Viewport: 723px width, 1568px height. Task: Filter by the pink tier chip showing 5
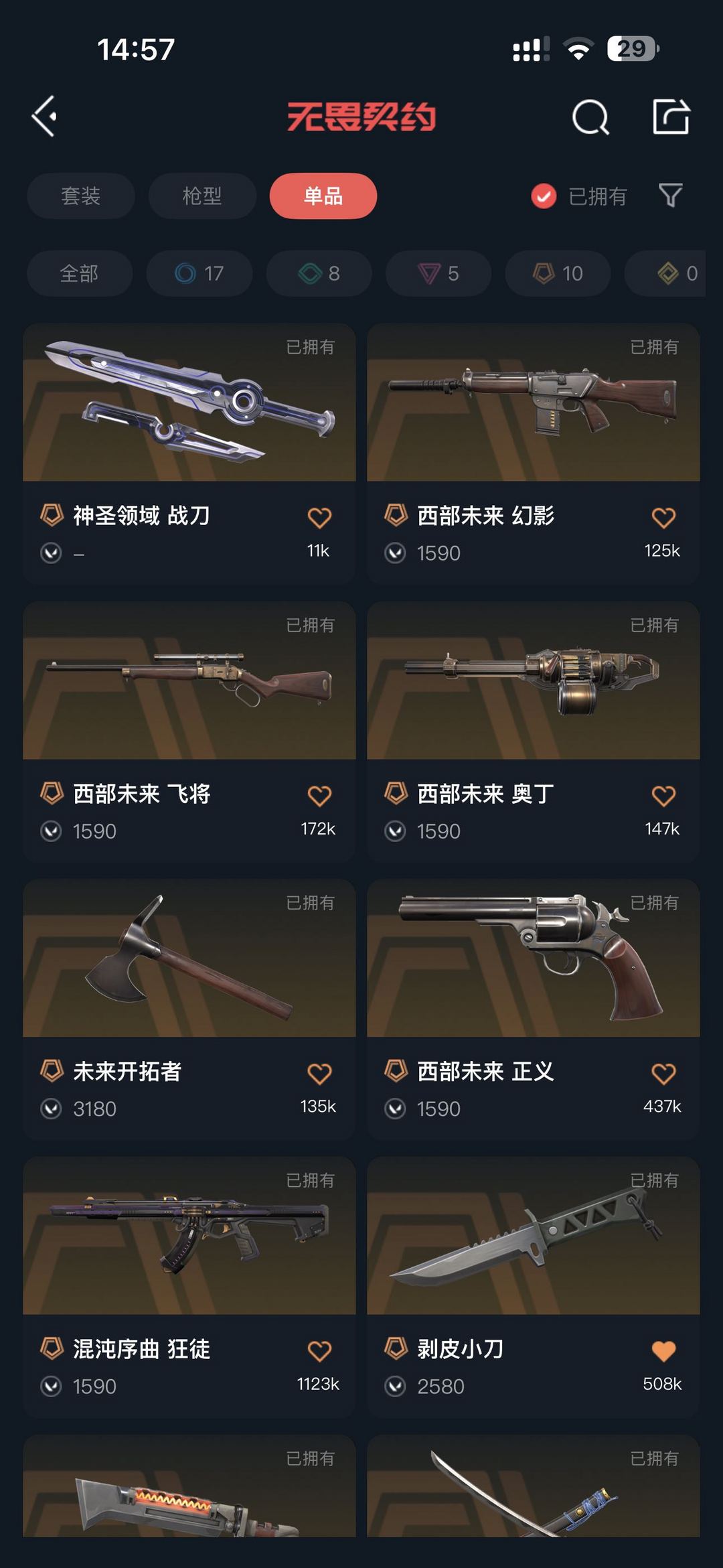(x=438, y=273)
